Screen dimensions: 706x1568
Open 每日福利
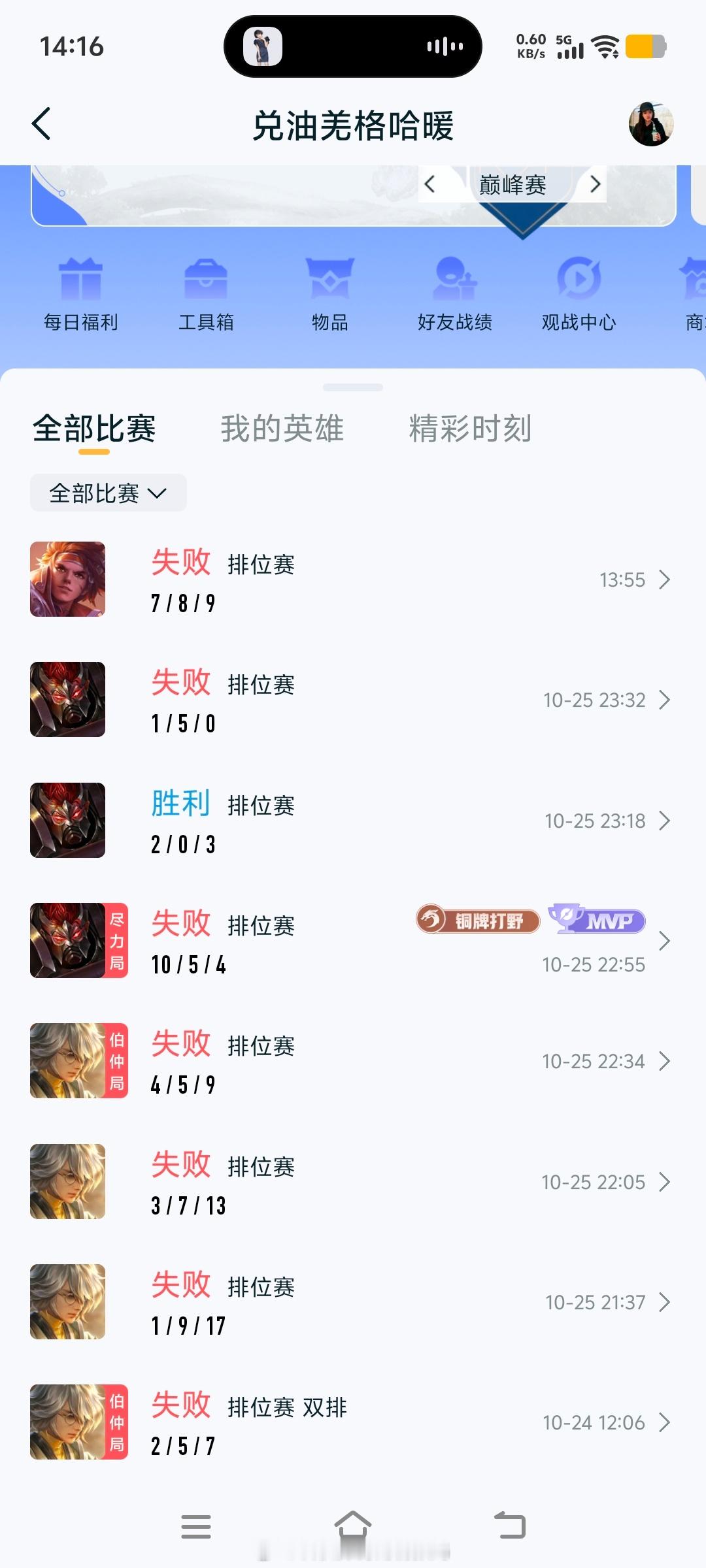(x=81, y=294)
